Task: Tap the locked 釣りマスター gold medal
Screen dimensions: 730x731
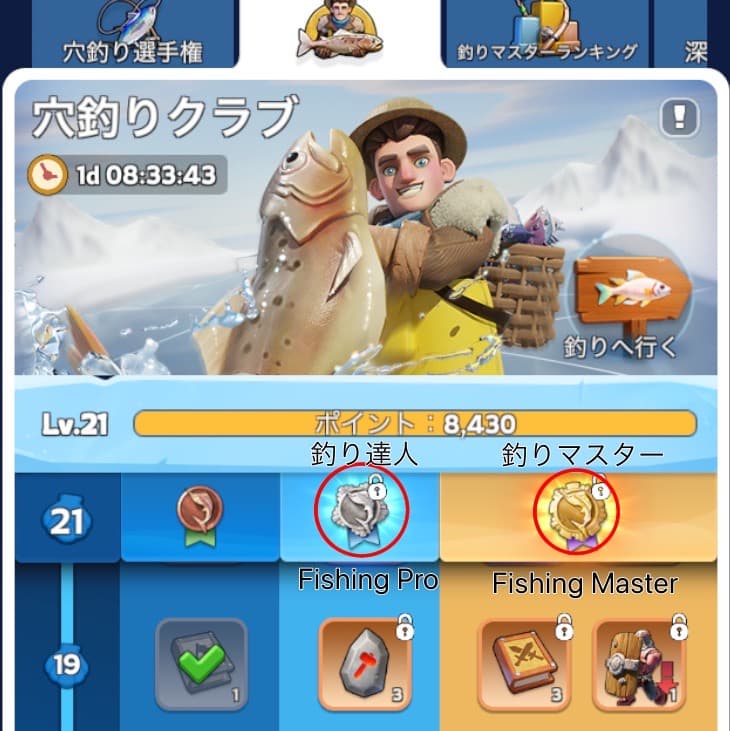Action: pyautogui.click(x=577, y=511)
